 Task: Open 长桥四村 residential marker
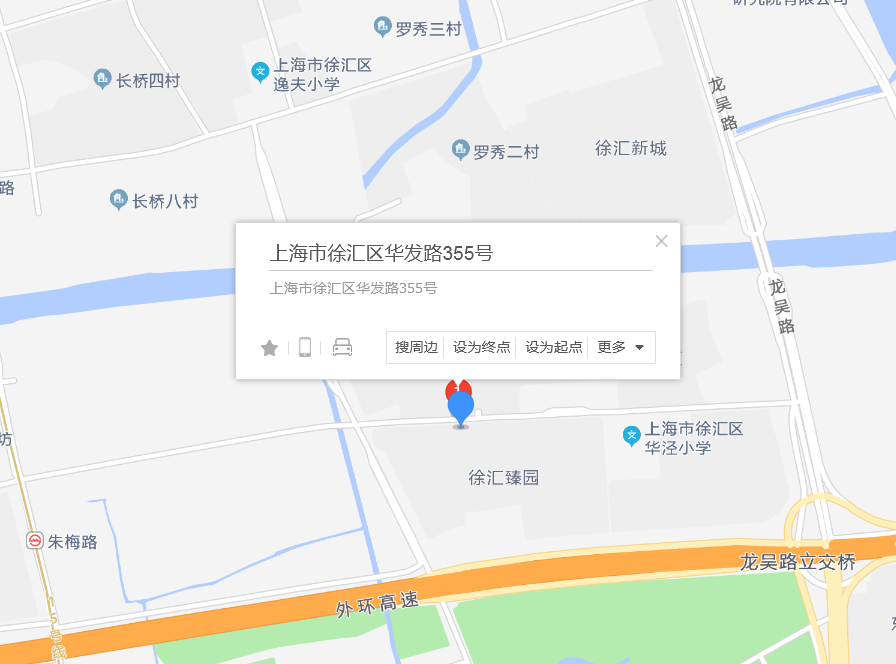point(102,78)
